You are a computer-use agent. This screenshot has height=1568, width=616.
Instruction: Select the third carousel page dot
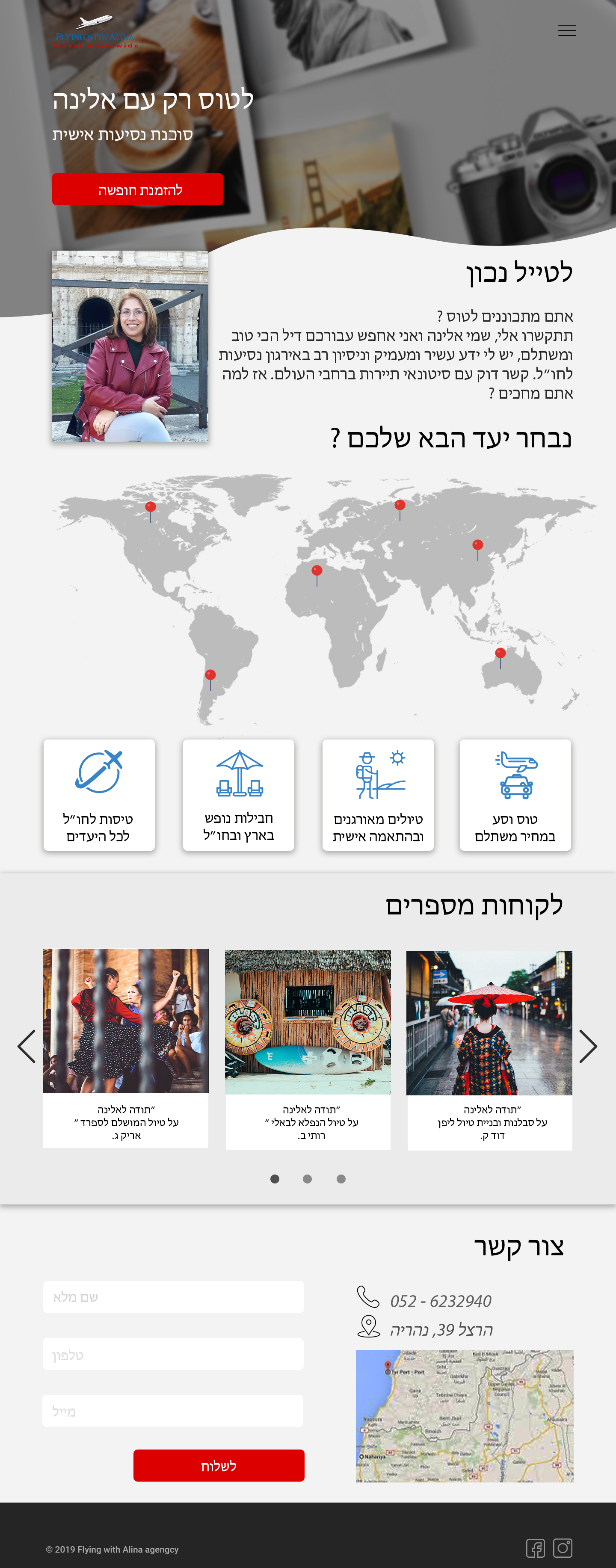341,1179
